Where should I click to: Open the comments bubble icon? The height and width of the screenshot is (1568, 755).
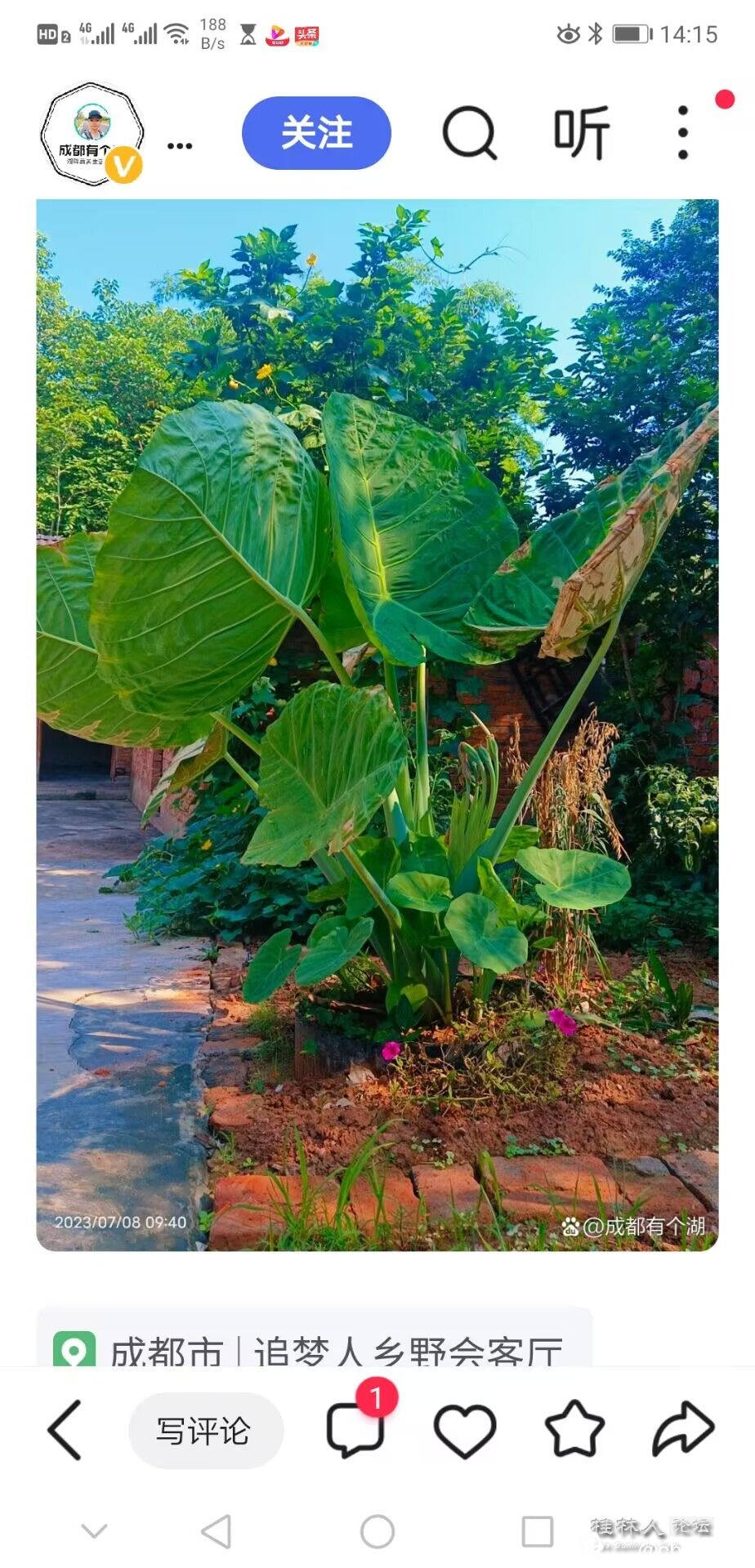coord(355,1430)
